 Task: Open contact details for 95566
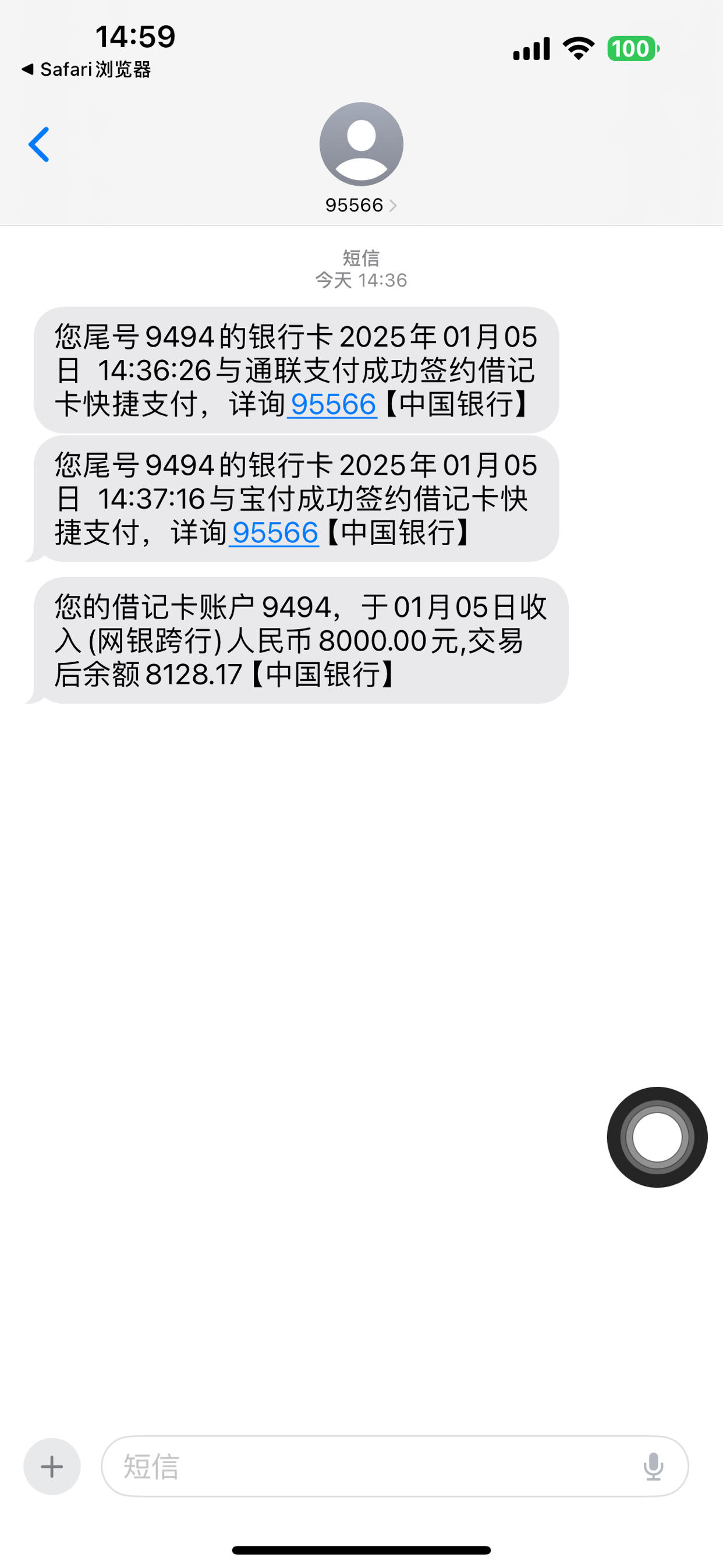click(361, 158)
